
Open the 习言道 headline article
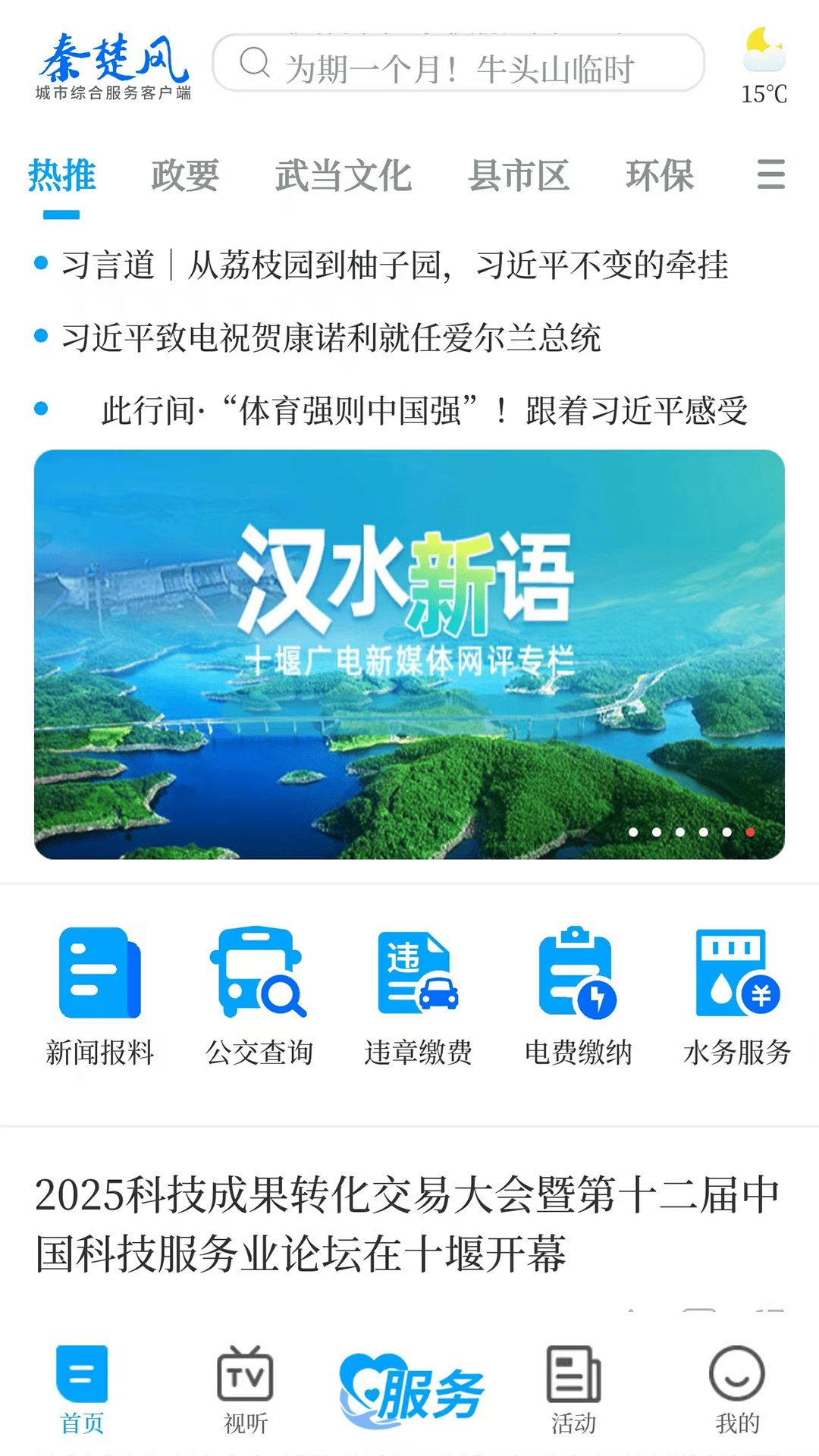point(397,265)
